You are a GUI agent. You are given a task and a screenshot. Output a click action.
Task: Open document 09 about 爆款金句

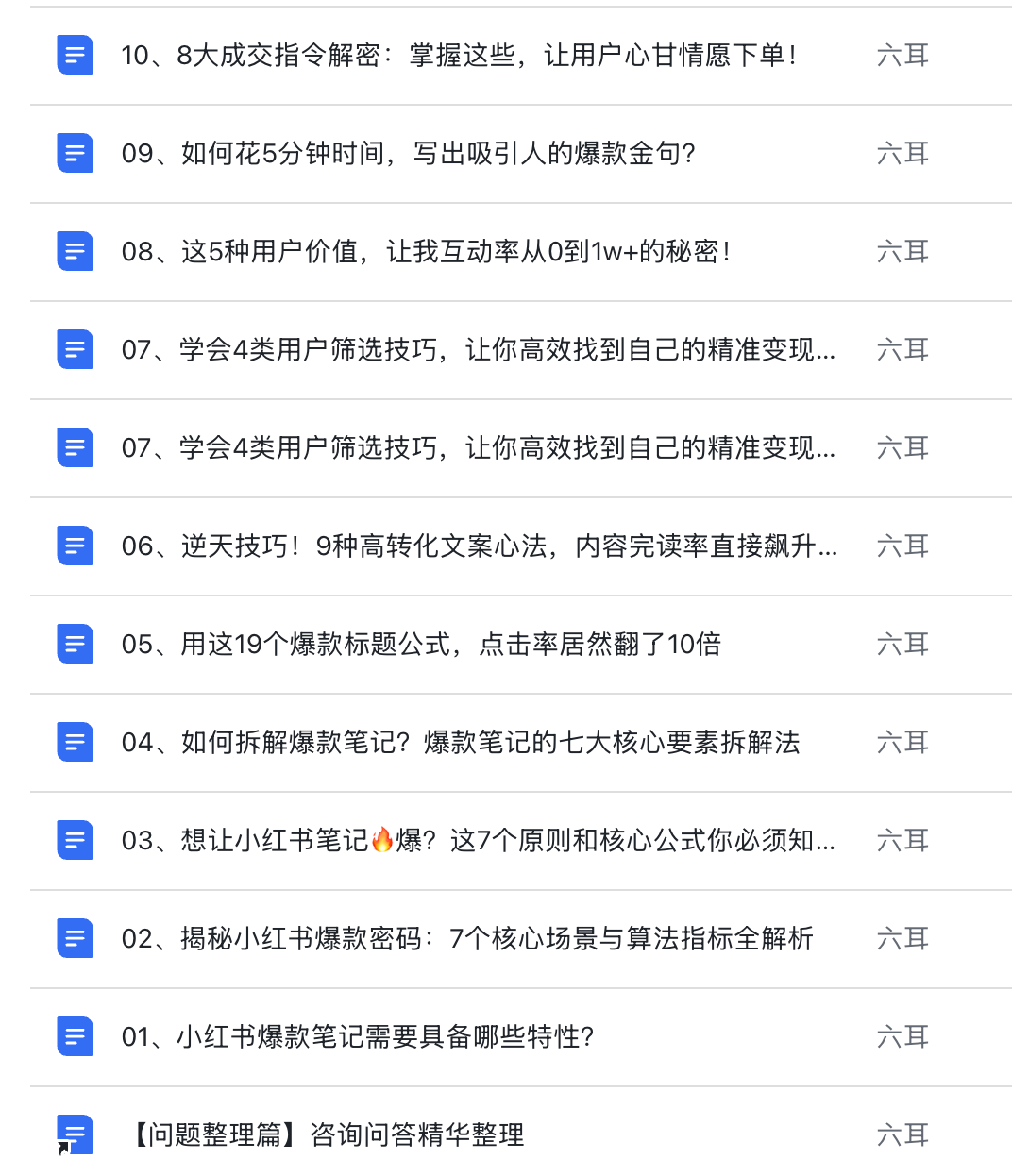(408, 154)
